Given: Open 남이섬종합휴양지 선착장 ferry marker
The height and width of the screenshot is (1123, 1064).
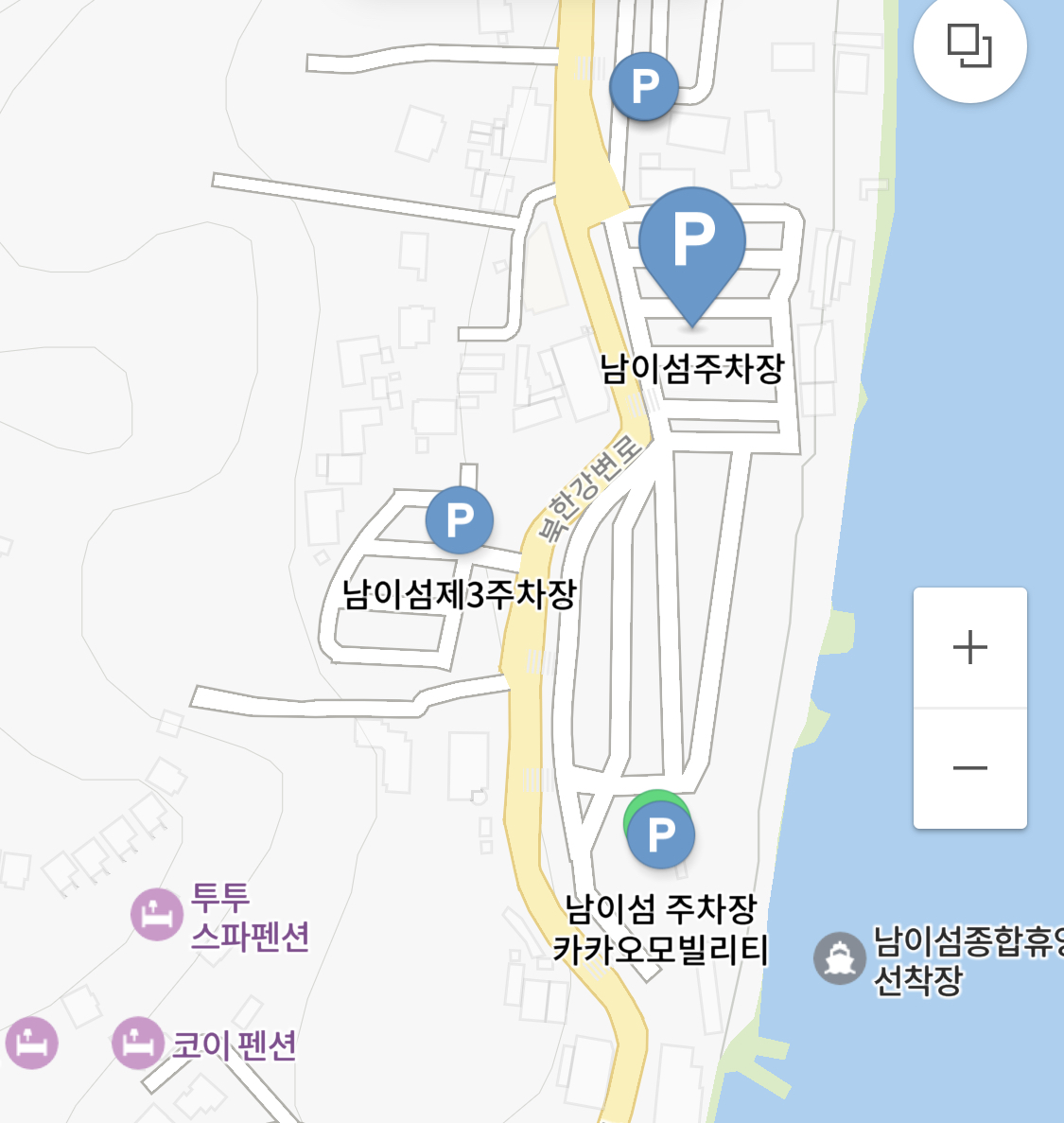Looking at the screenshot, I should coord(839,958).
